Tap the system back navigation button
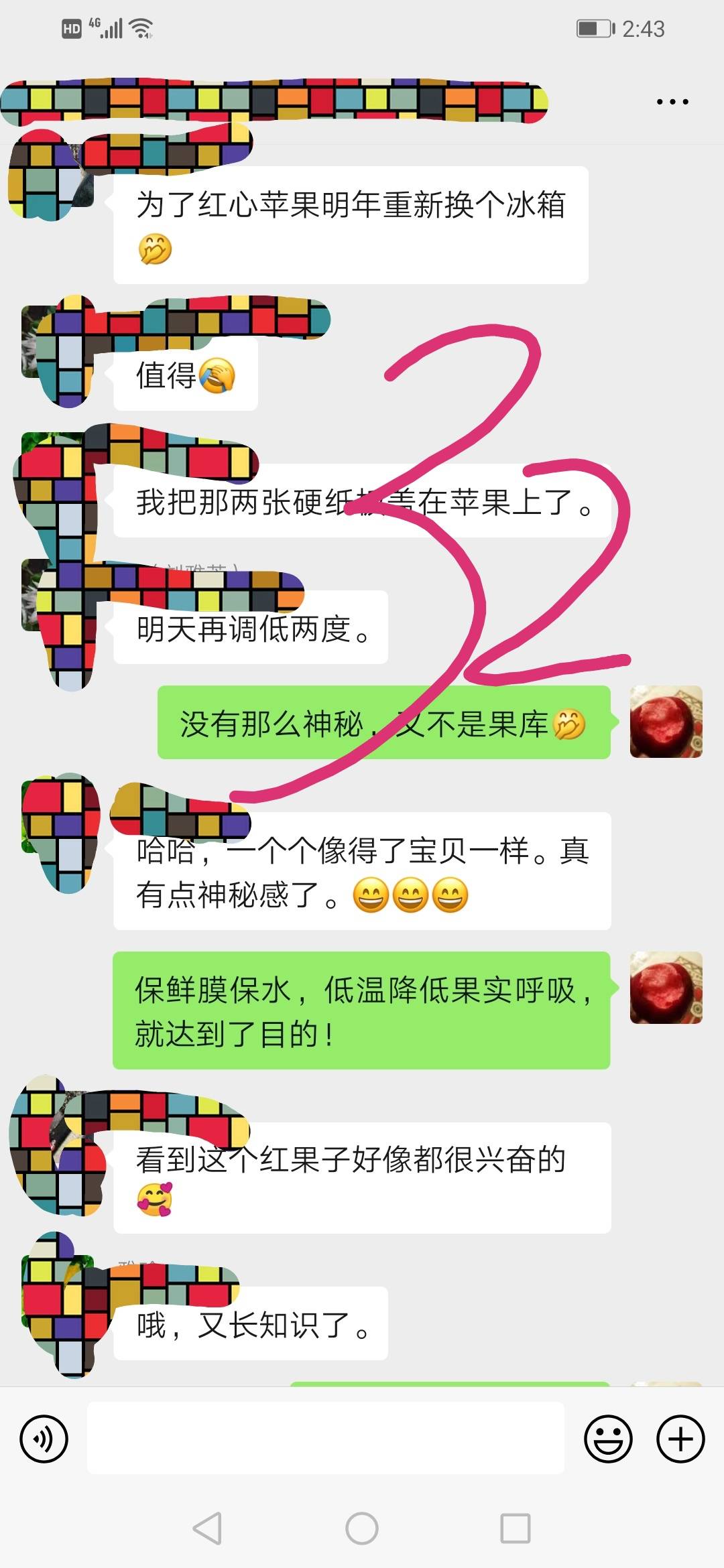Screen dimensions: 724x1568 (x=207, y=1528)
